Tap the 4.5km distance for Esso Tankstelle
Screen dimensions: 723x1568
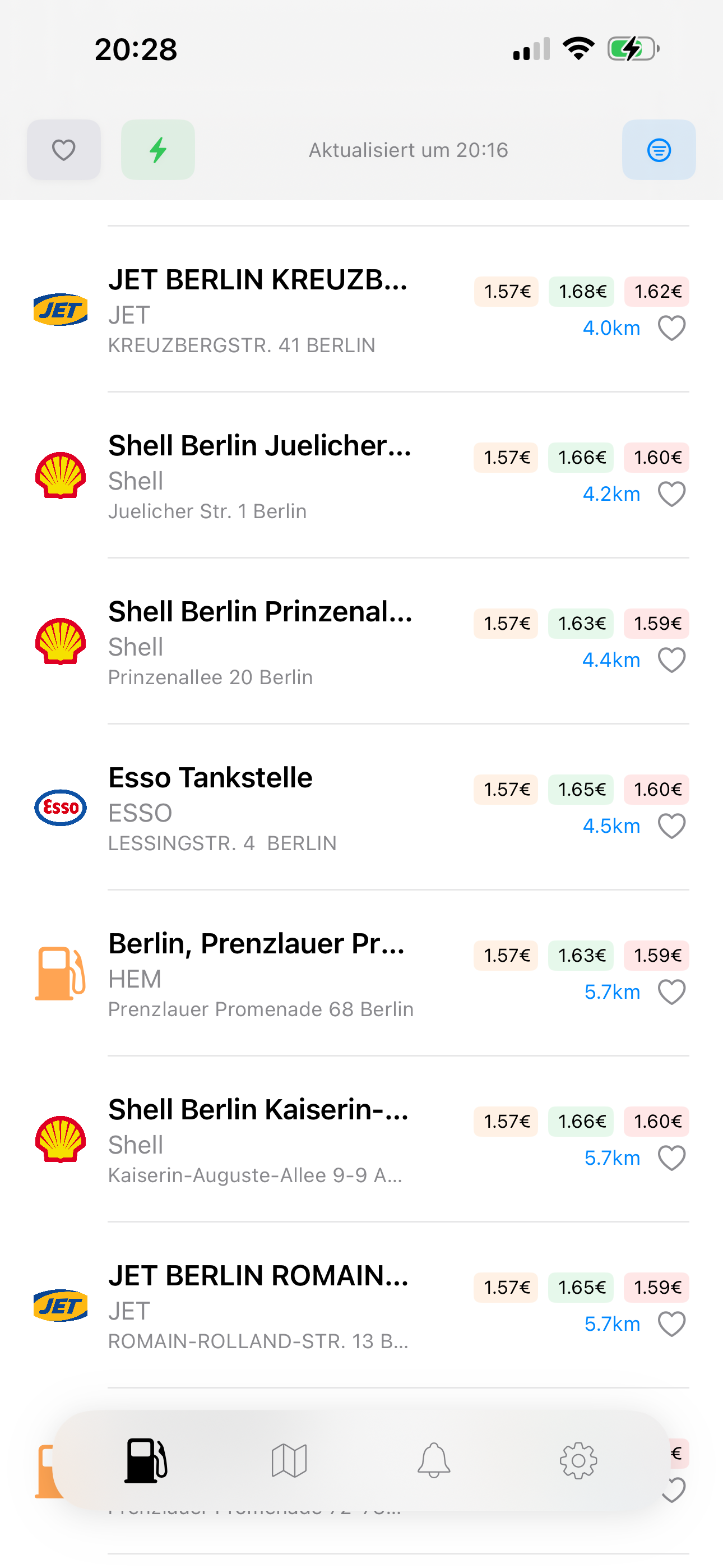[x=611, y=825]
